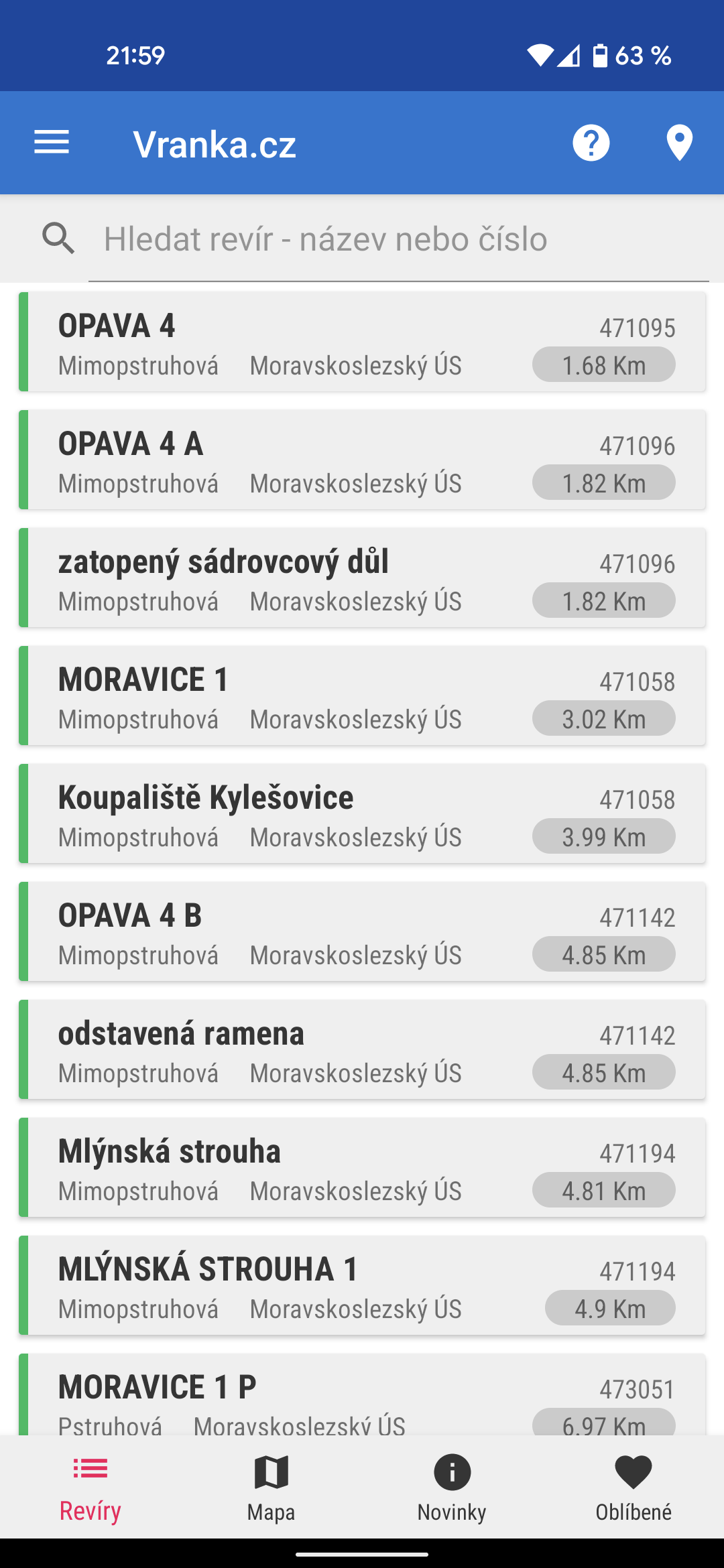This screenshot has width=724, height=1568.
Task: Open the help question mark icon
Action: point(591,143)
